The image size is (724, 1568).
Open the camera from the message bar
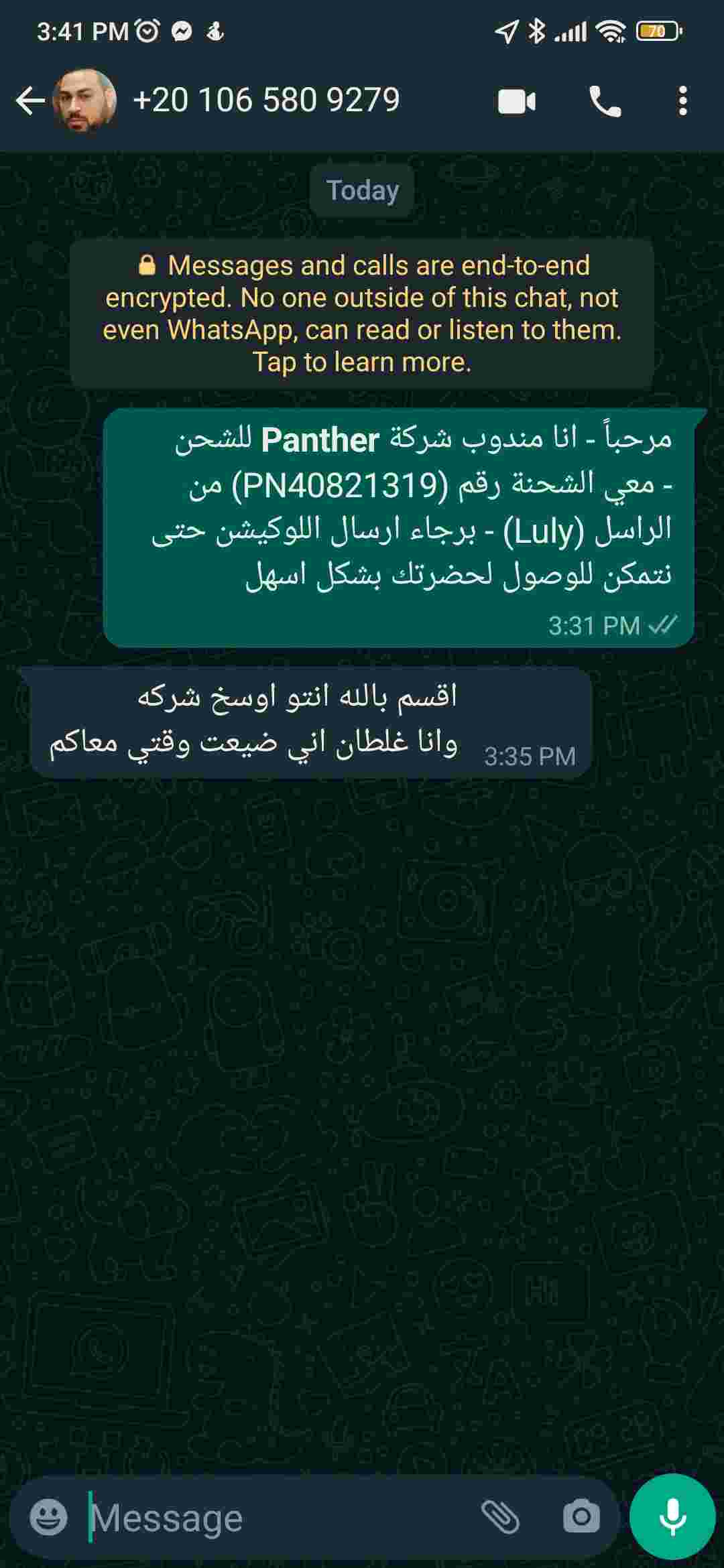point(581,1516)
